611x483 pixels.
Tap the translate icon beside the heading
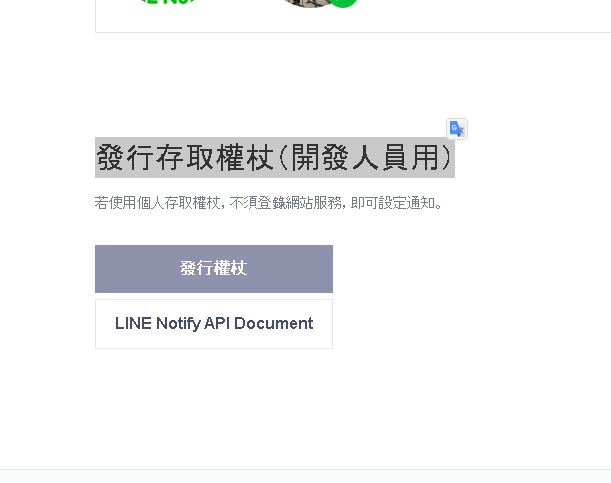[457, 129]
